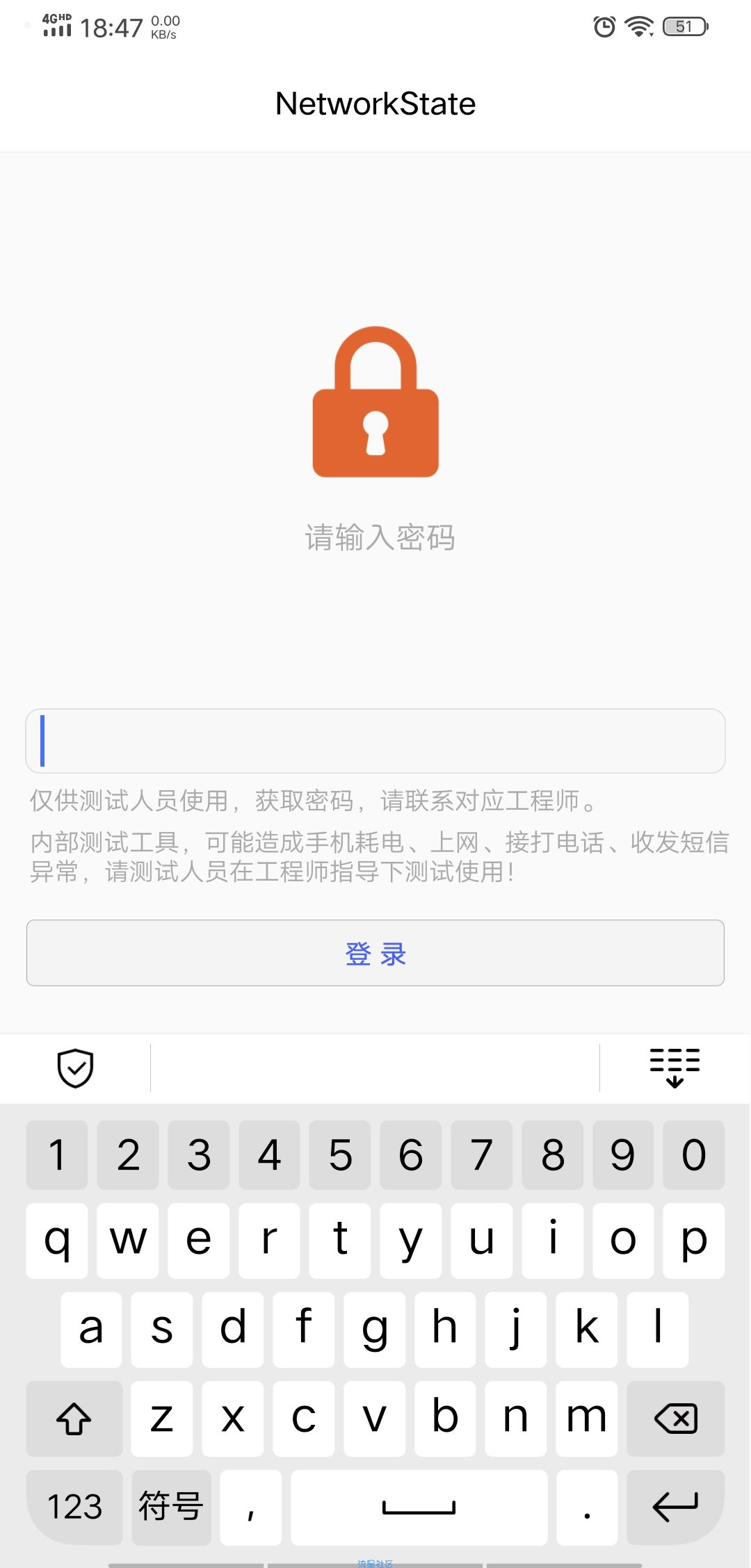Hit the return key on the keyboard
This screenshot has height=1568, width=751.
[x=675, y=1507]
